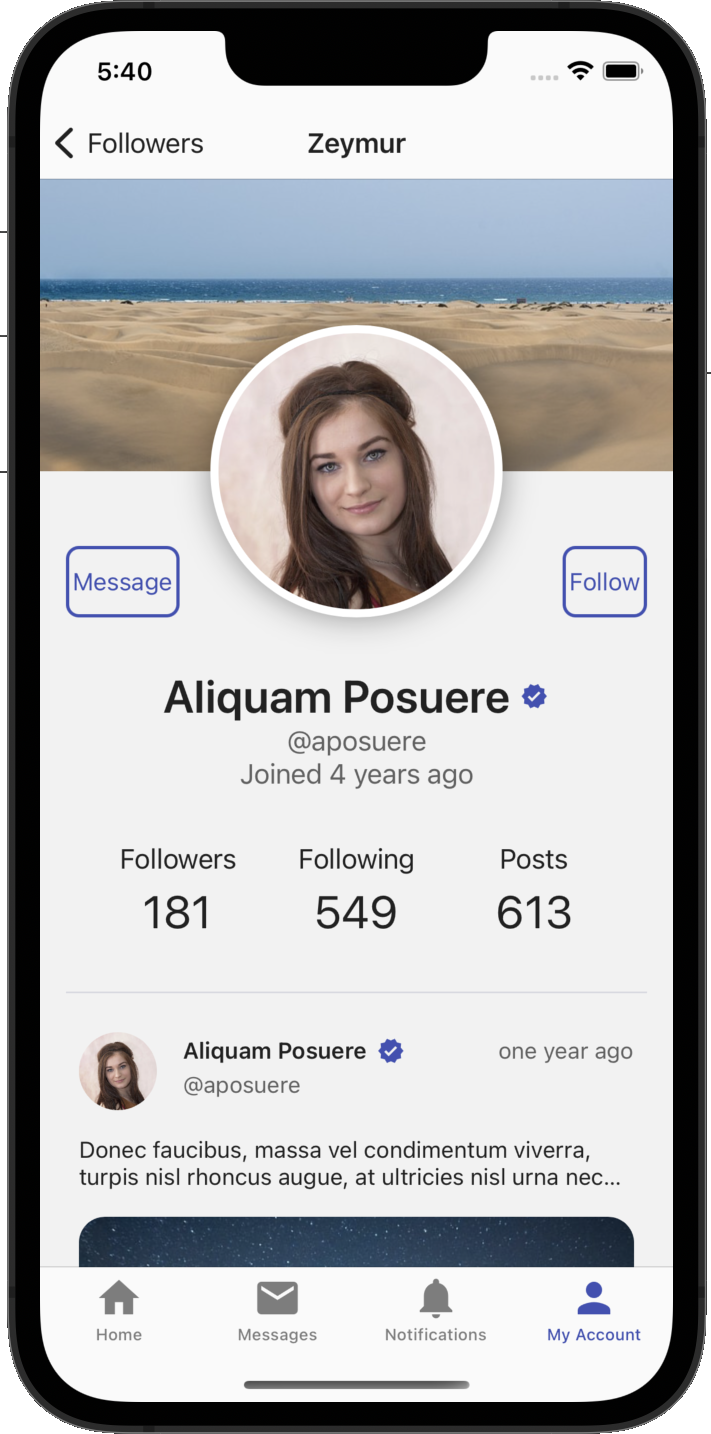The image size is (711, 1434).
Task: View the Followers count list
Action: coord(177,890)
